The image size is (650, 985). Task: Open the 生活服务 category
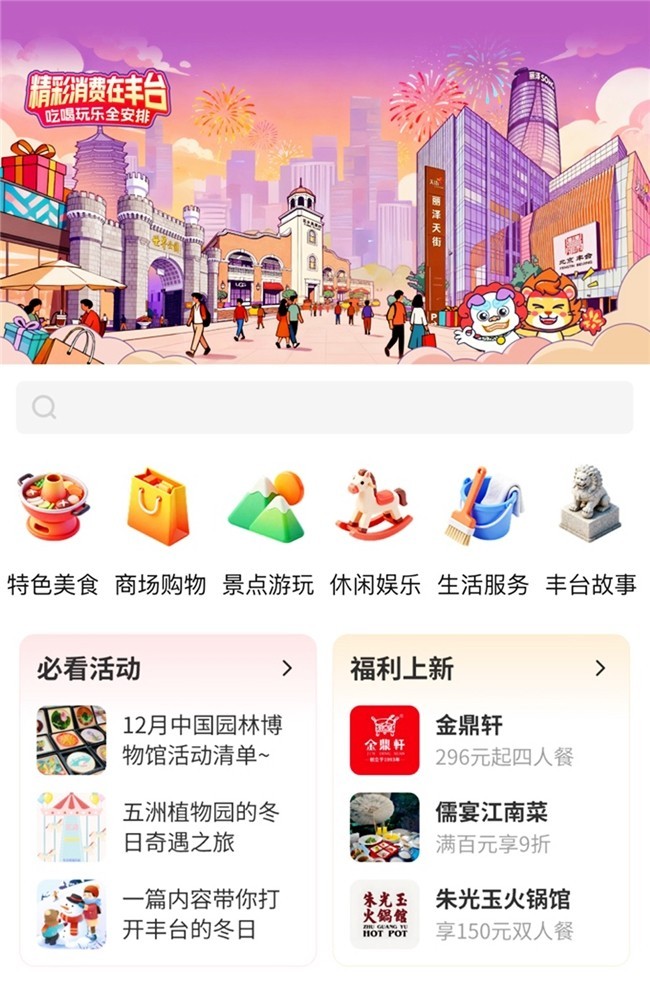point(483,530)
